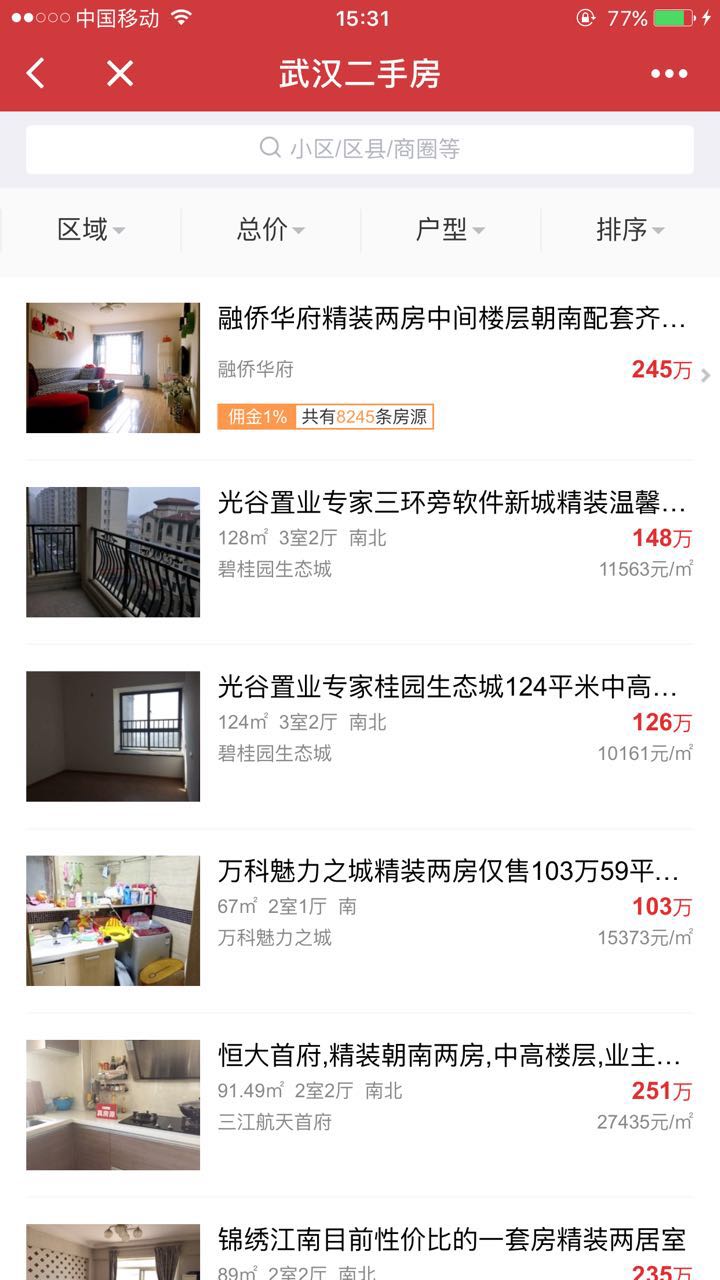Expand the 总价 filter dropdown
The width and height of the screenshot is (720, 1280).
(x=270, y=230)
